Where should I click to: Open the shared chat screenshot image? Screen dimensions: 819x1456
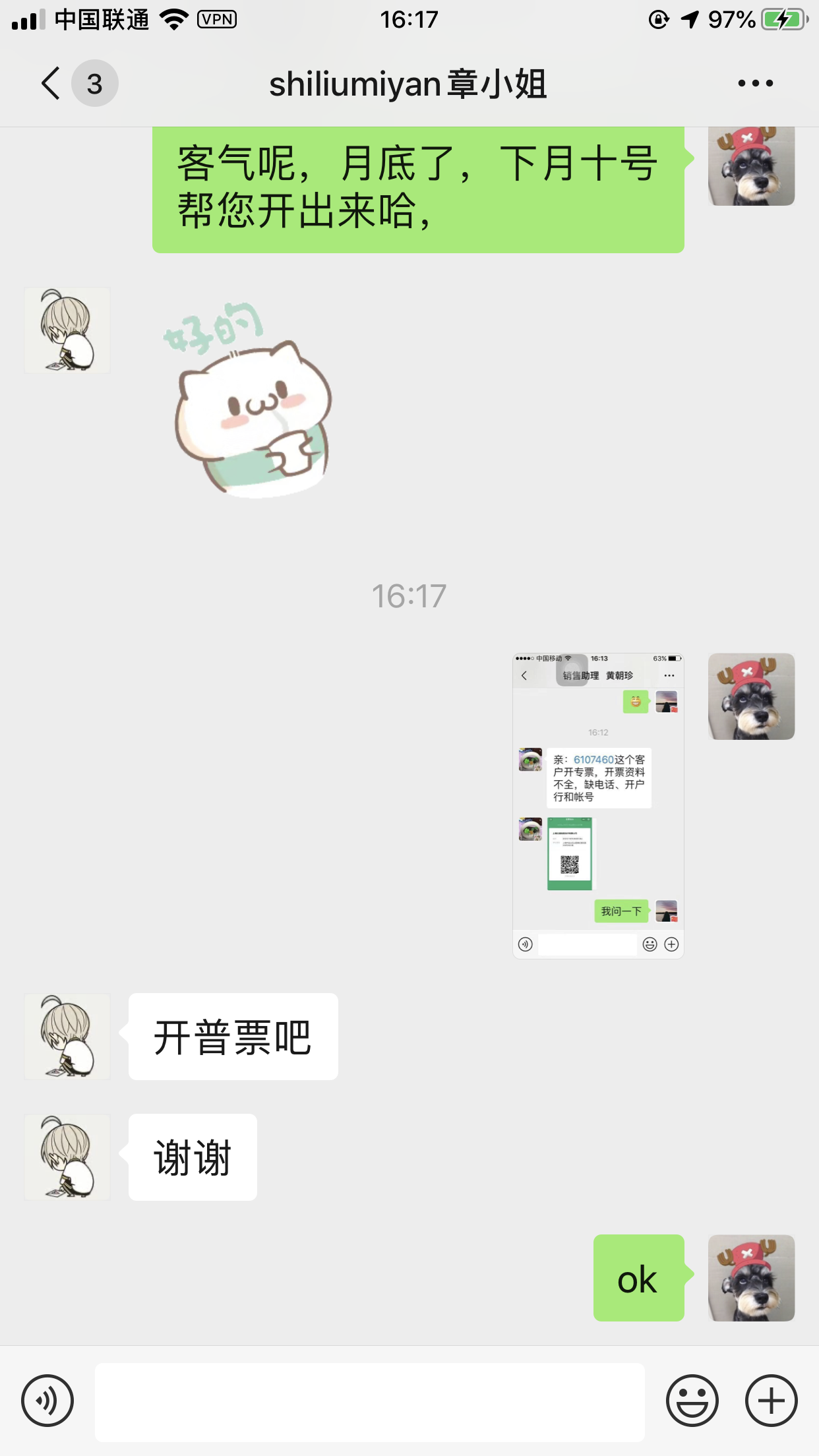pyautogui.click(x=598, y=806)
